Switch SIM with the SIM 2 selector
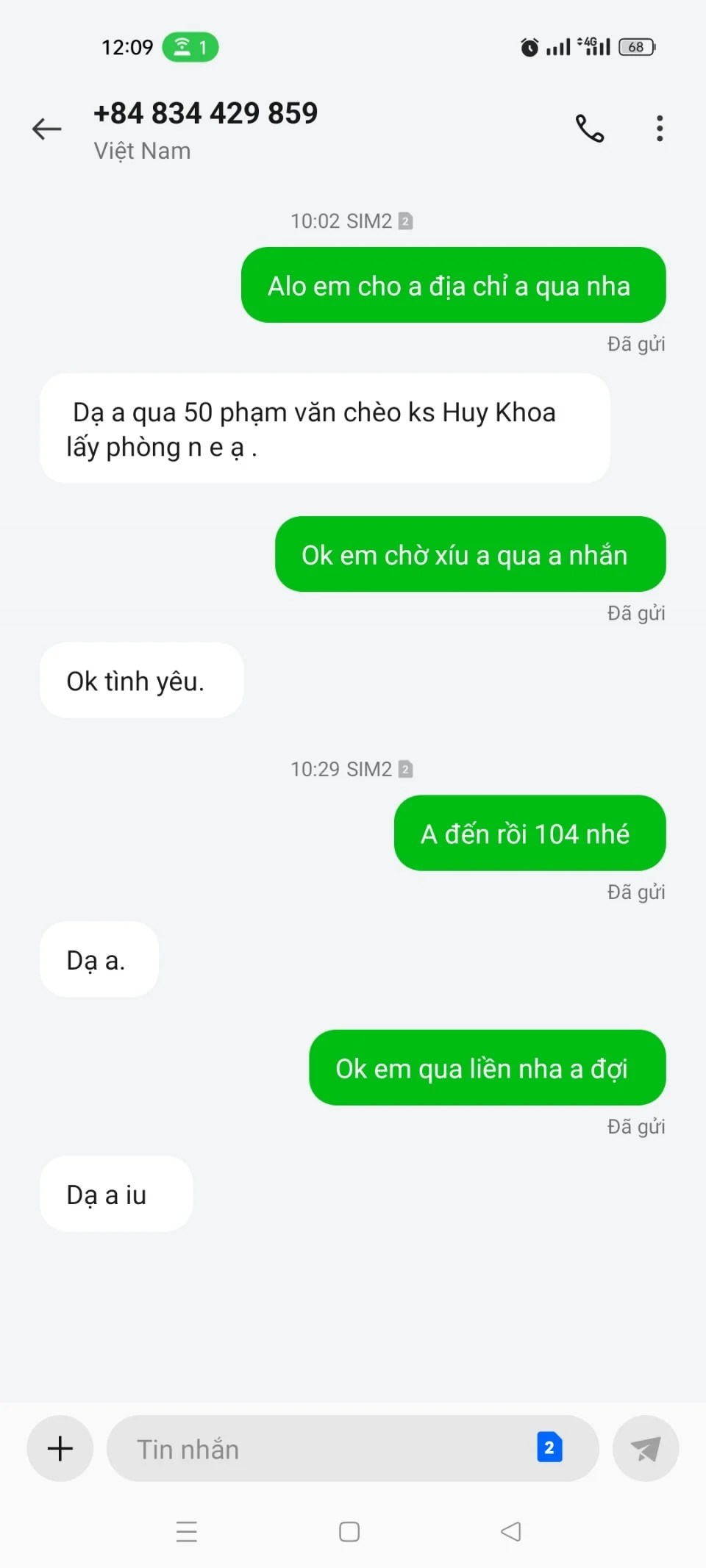The width and height of the screenshot is (706, 1568). pos(549,1447)
